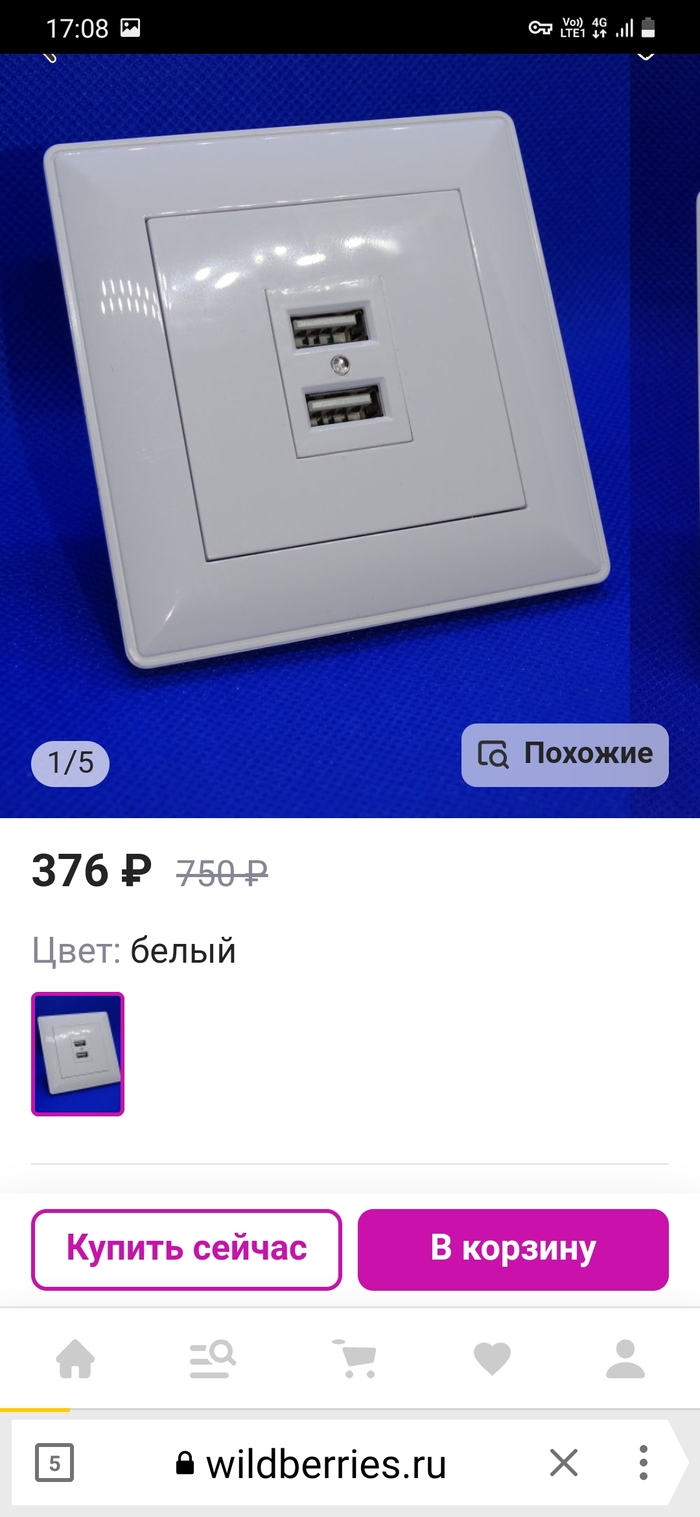Viewport: 700px width, 1517px height.
Task: Tap the wildberries.ru address bar
Action: [x=310, y=1465]
